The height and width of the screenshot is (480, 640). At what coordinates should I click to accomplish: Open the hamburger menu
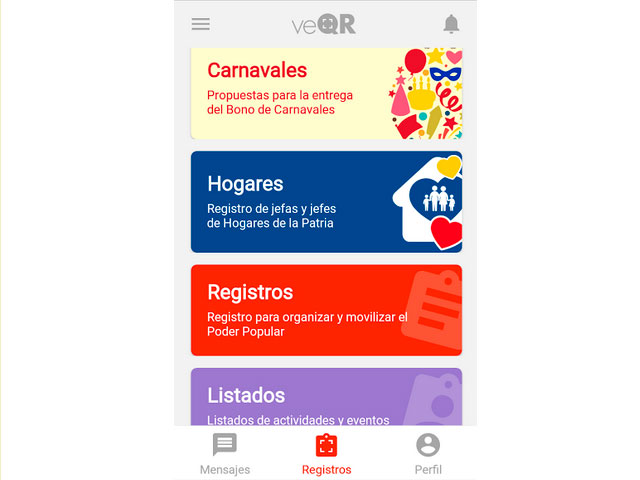point(201,24)
